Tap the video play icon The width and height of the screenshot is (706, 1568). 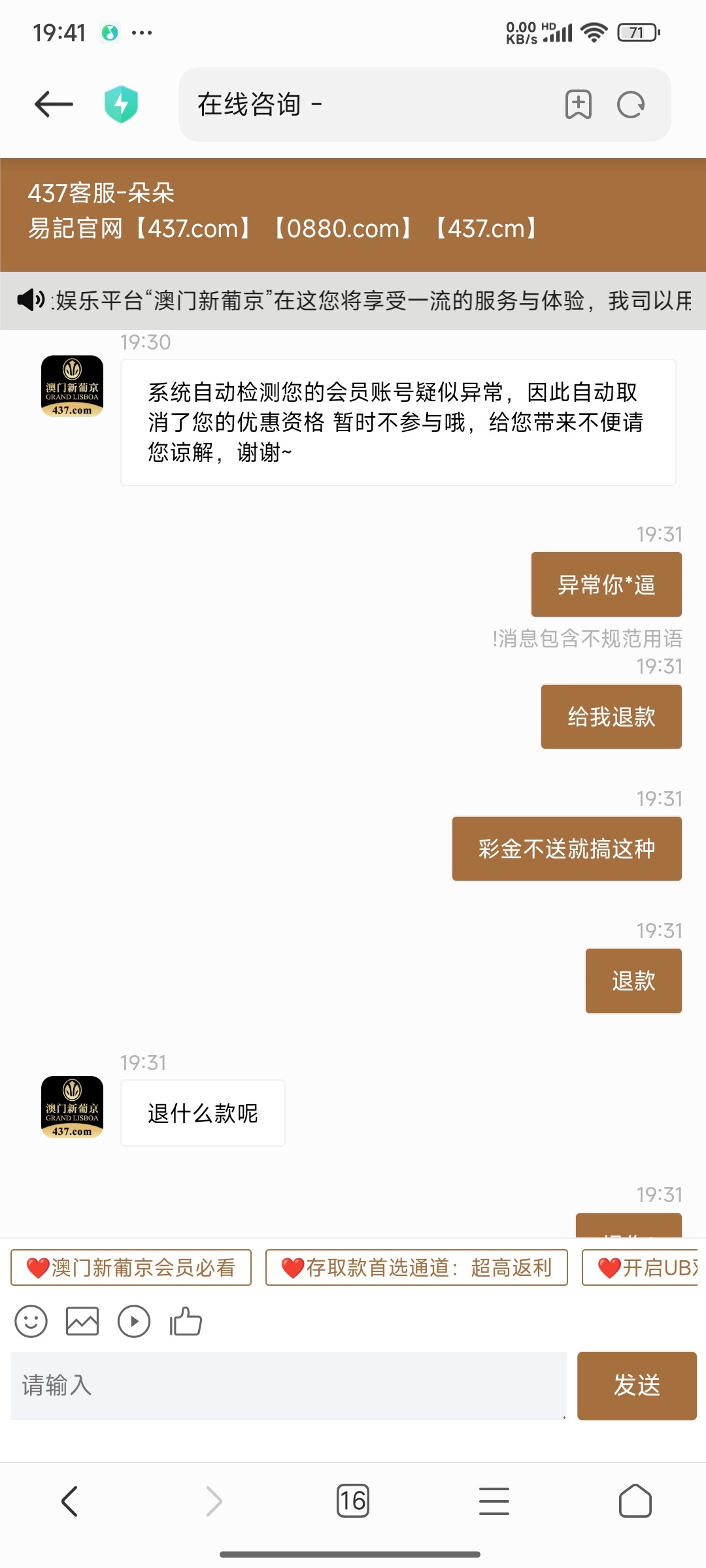coord(134,1322)
